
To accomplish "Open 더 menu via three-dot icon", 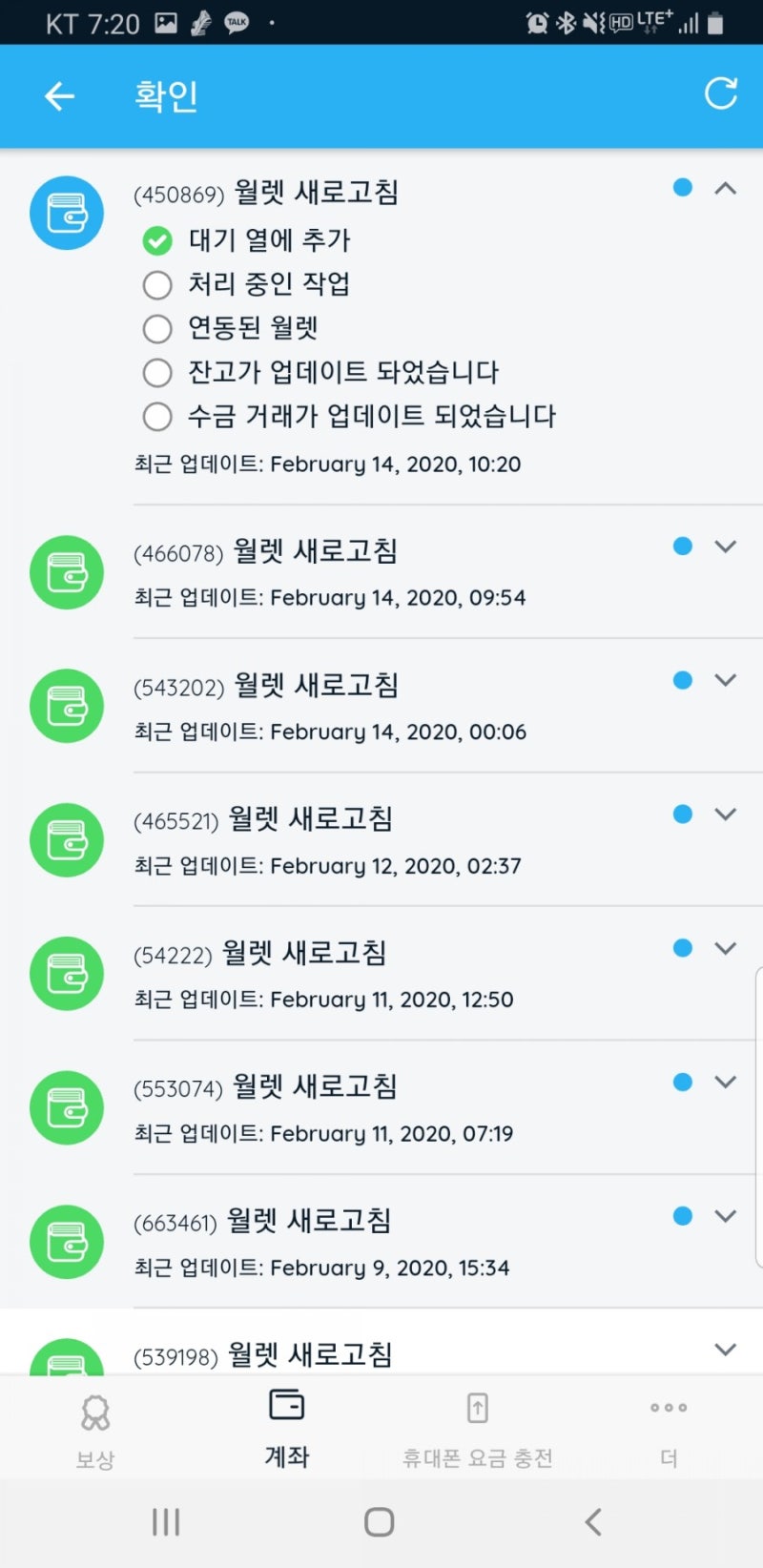I will pos(667,1408).
